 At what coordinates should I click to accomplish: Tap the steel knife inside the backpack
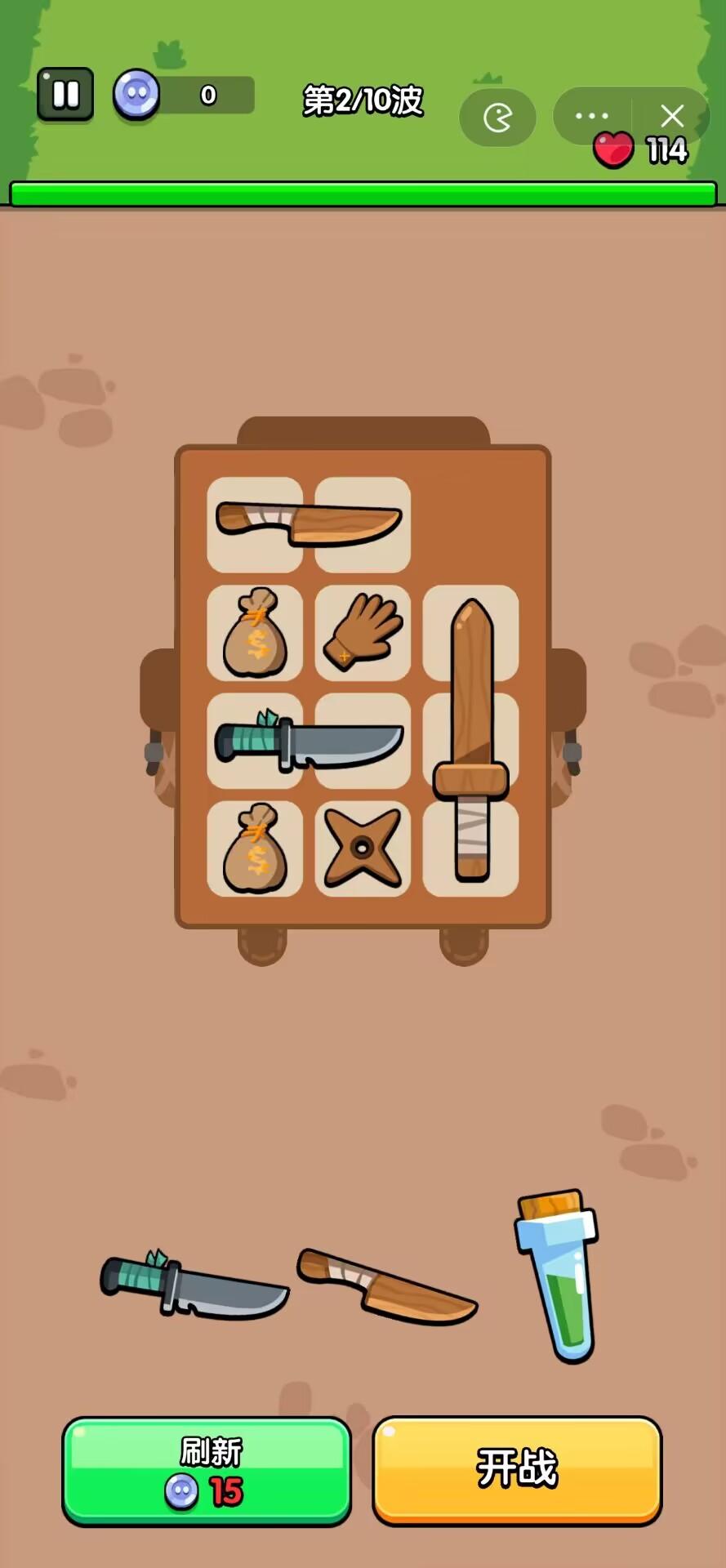click(309, 741)
